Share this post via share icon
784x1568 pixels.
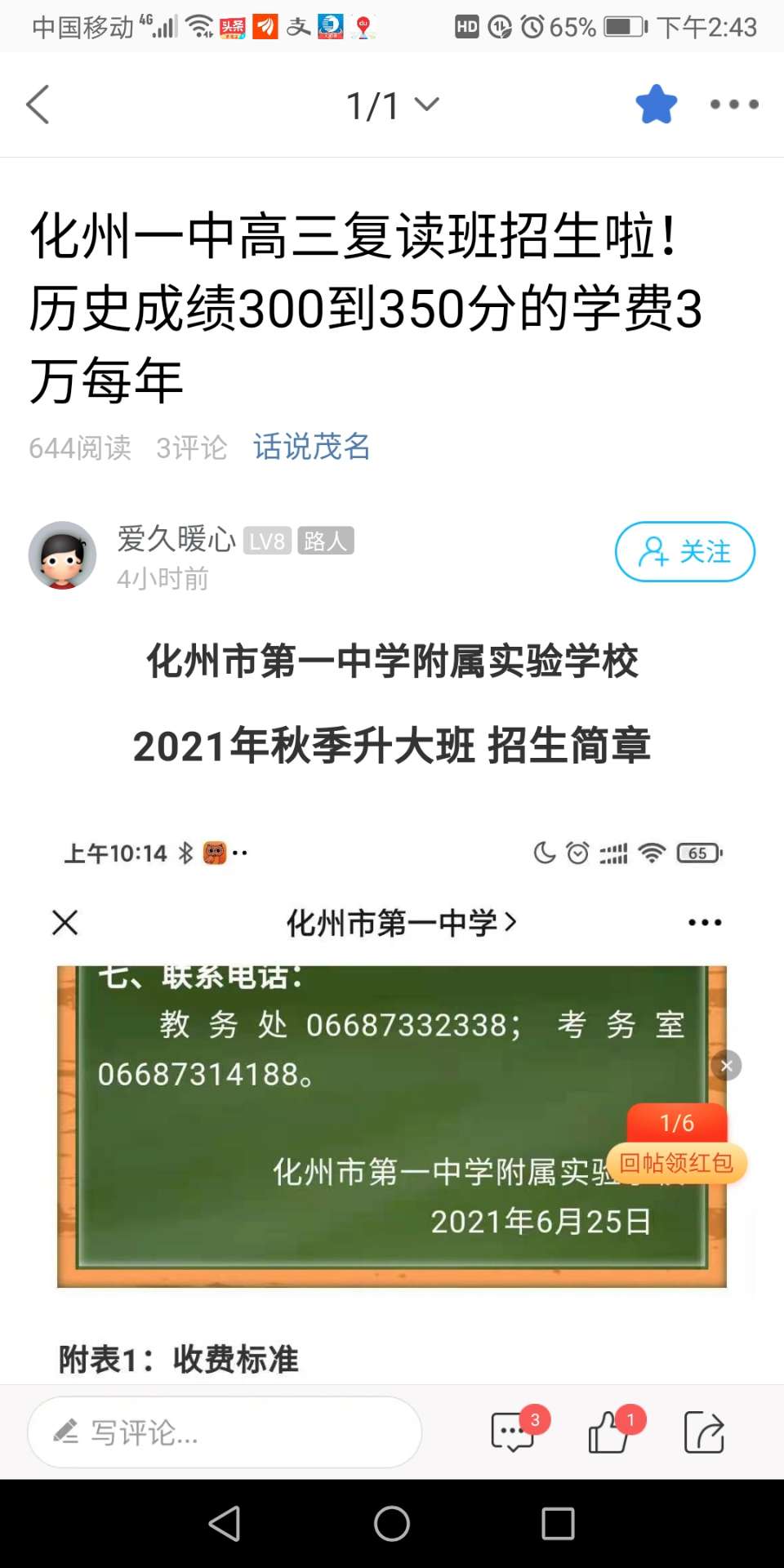pos(704,1432)
